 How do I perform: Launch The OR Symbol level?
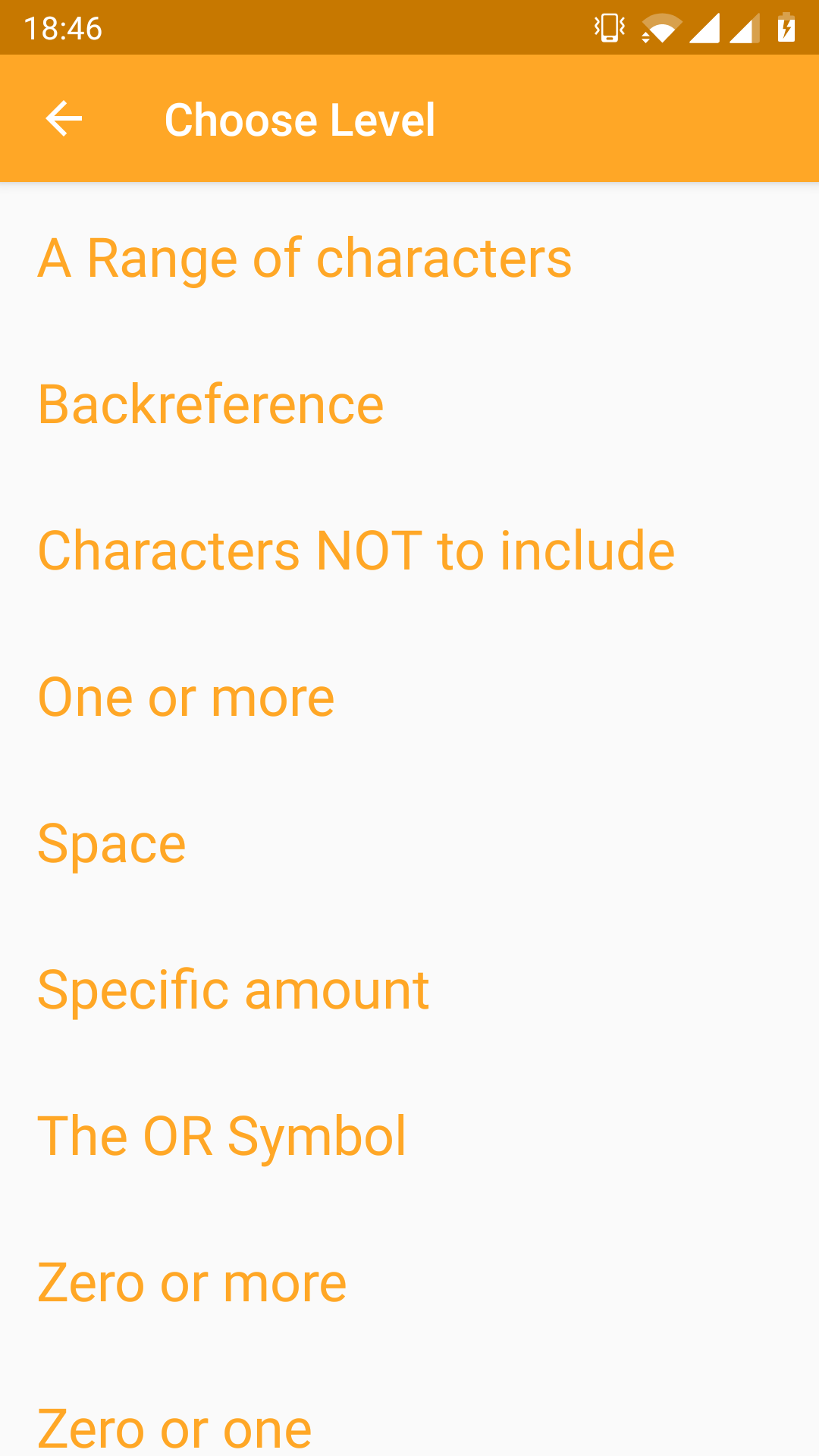[222, 1137]
